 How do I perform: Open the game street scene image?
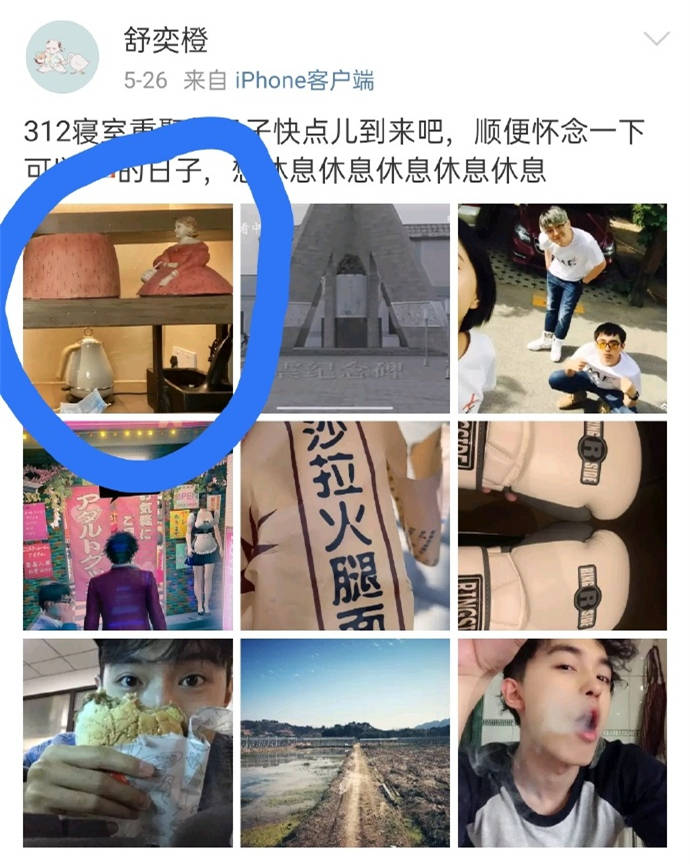(128, 527)
